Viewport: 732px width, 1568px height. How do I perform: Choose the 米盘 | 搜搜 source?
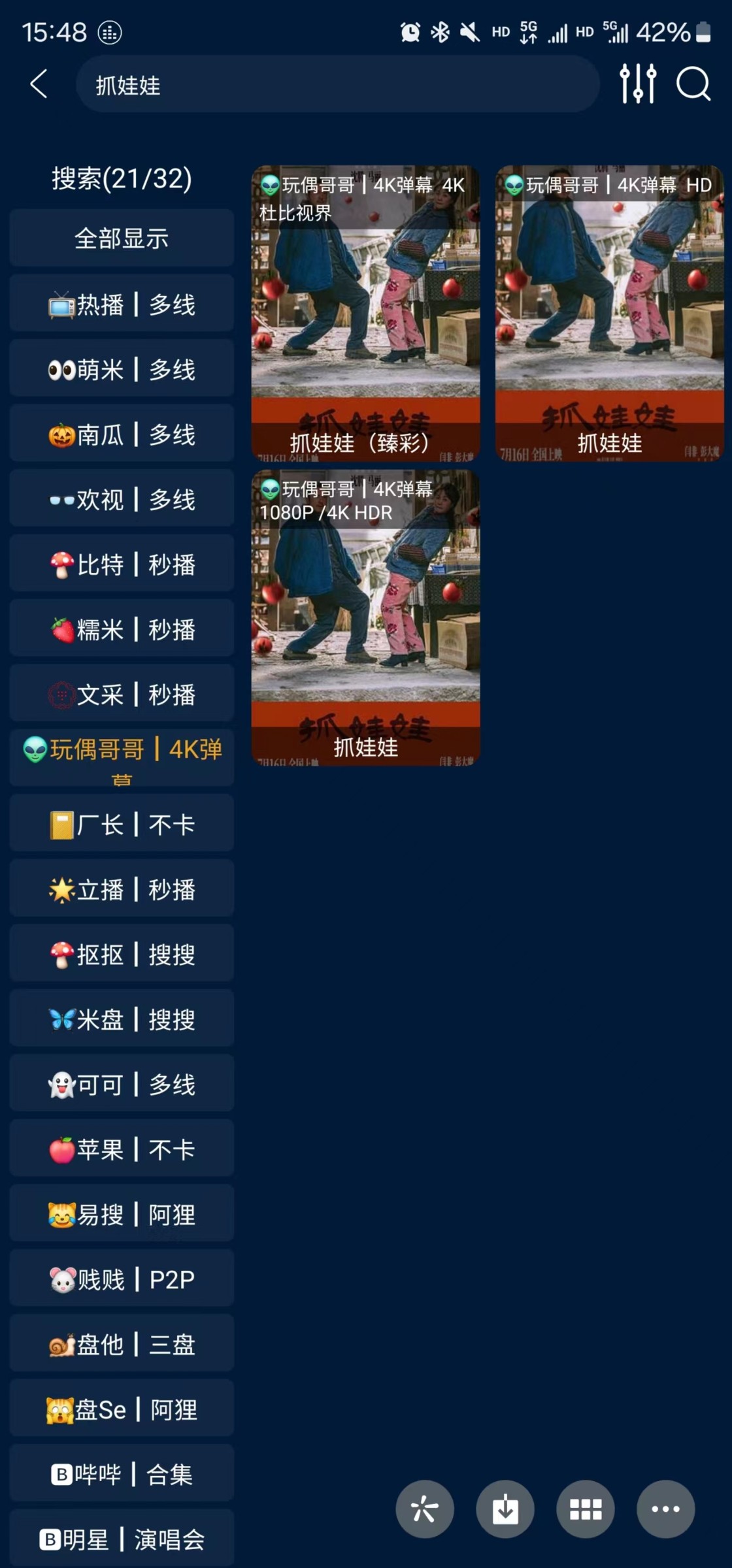coord(122,1019)
